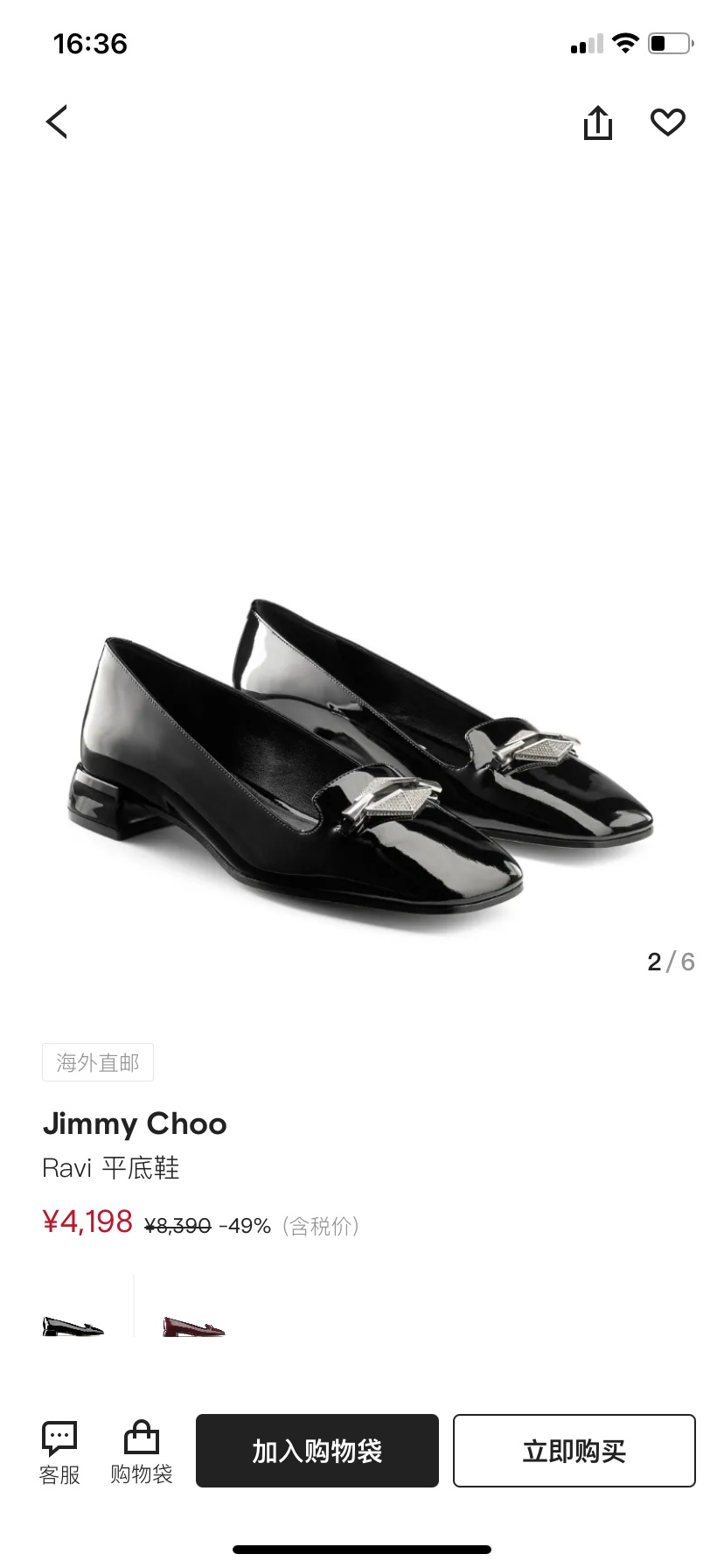Tap 加入购物袋 to add to bag
The height and width of the screenshot is (1568, 724).
click(x=317, y=1452)
